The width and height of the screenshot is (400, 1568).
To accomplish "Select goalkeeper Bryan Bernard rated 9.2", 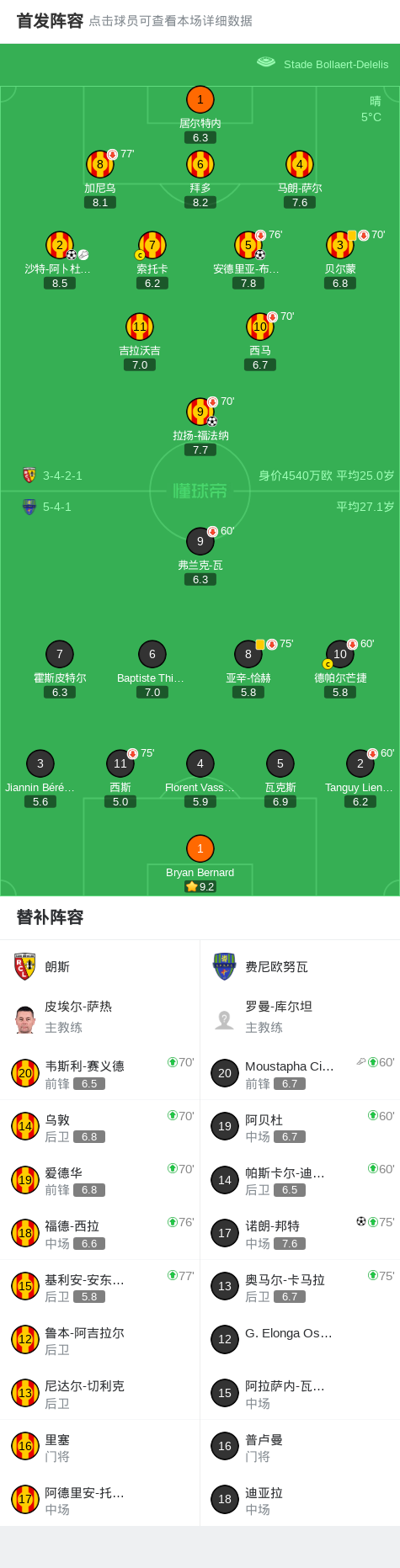I will 200,864.
